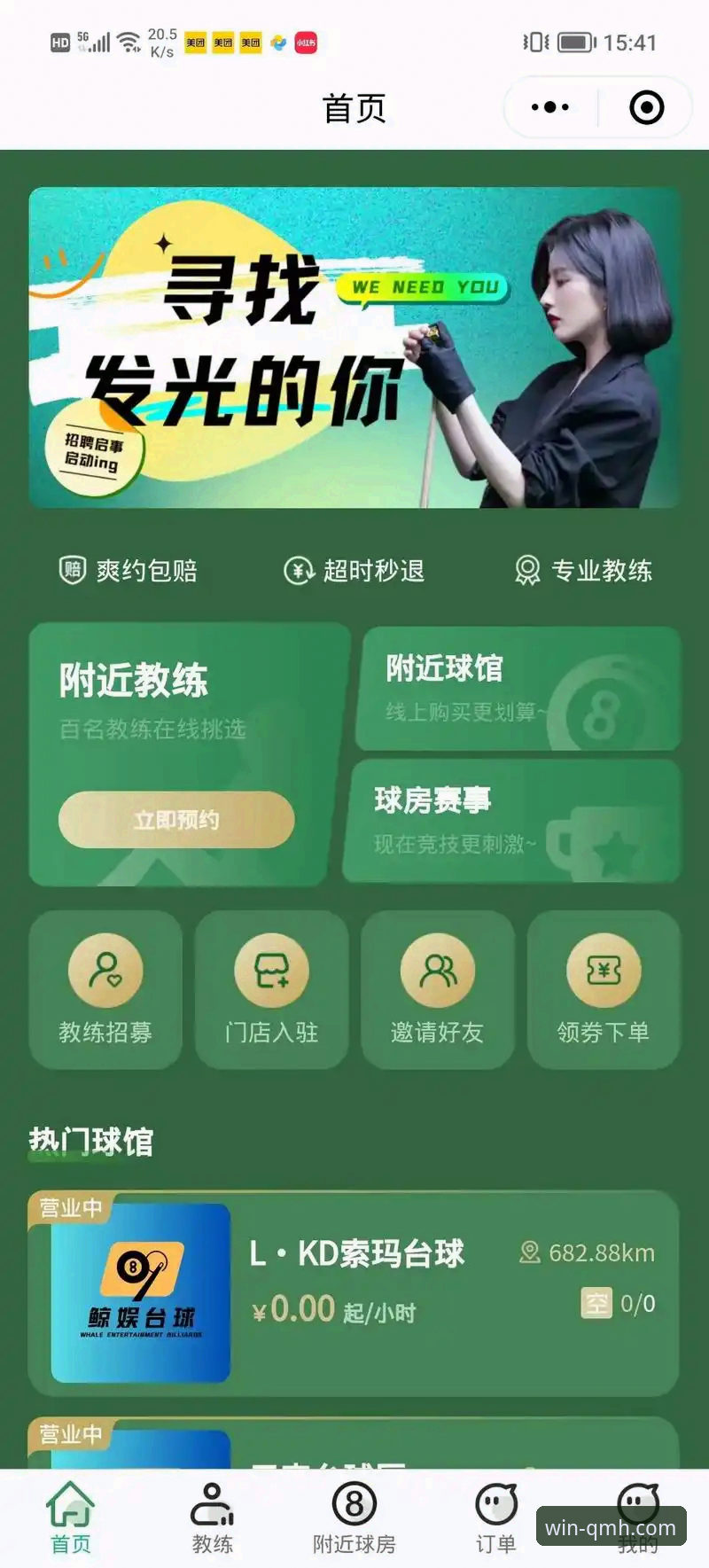Viewport: 709px width, 1568px height.
Task: Close the mini program via the circle icon
Action: 646,107
